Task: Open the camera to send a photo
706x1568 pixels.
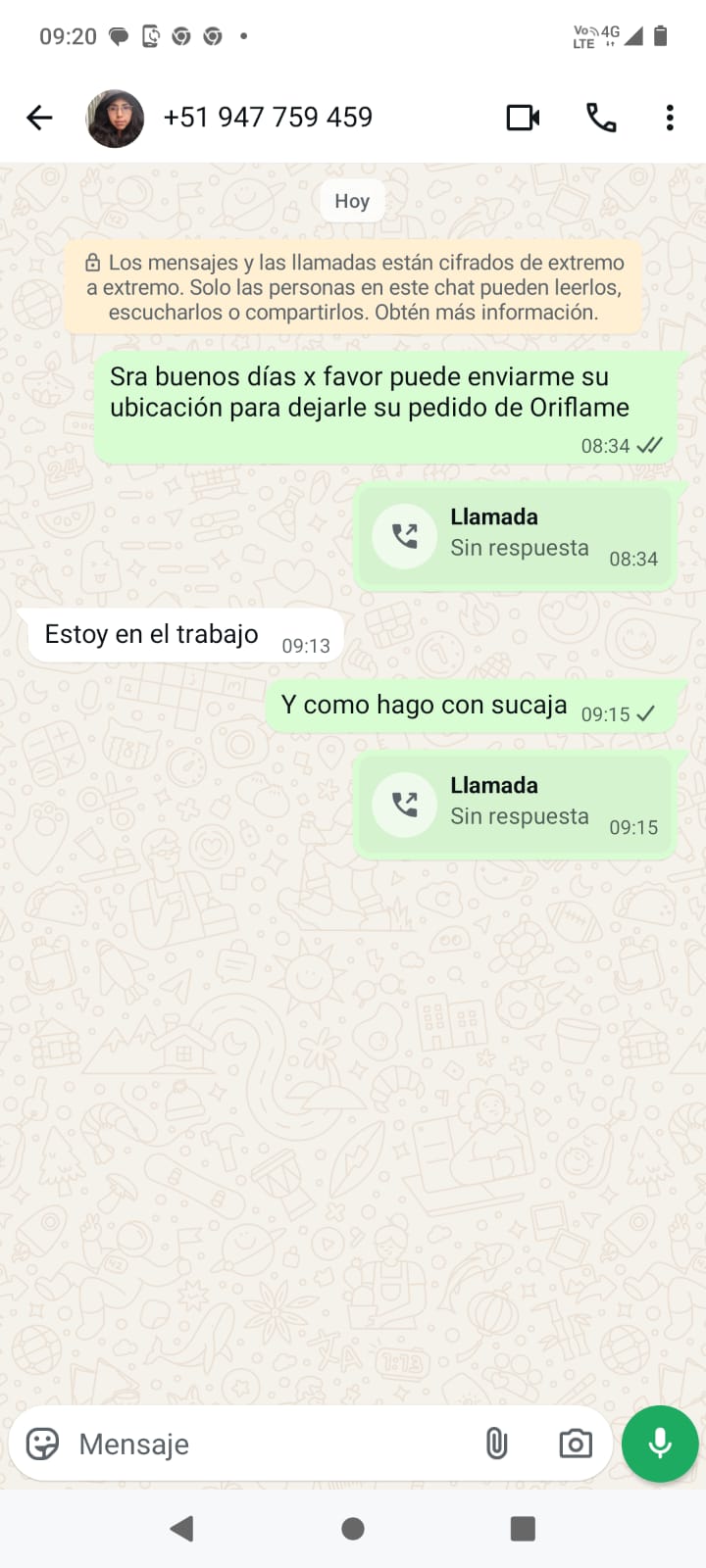Action: (x=576, y=1444)
